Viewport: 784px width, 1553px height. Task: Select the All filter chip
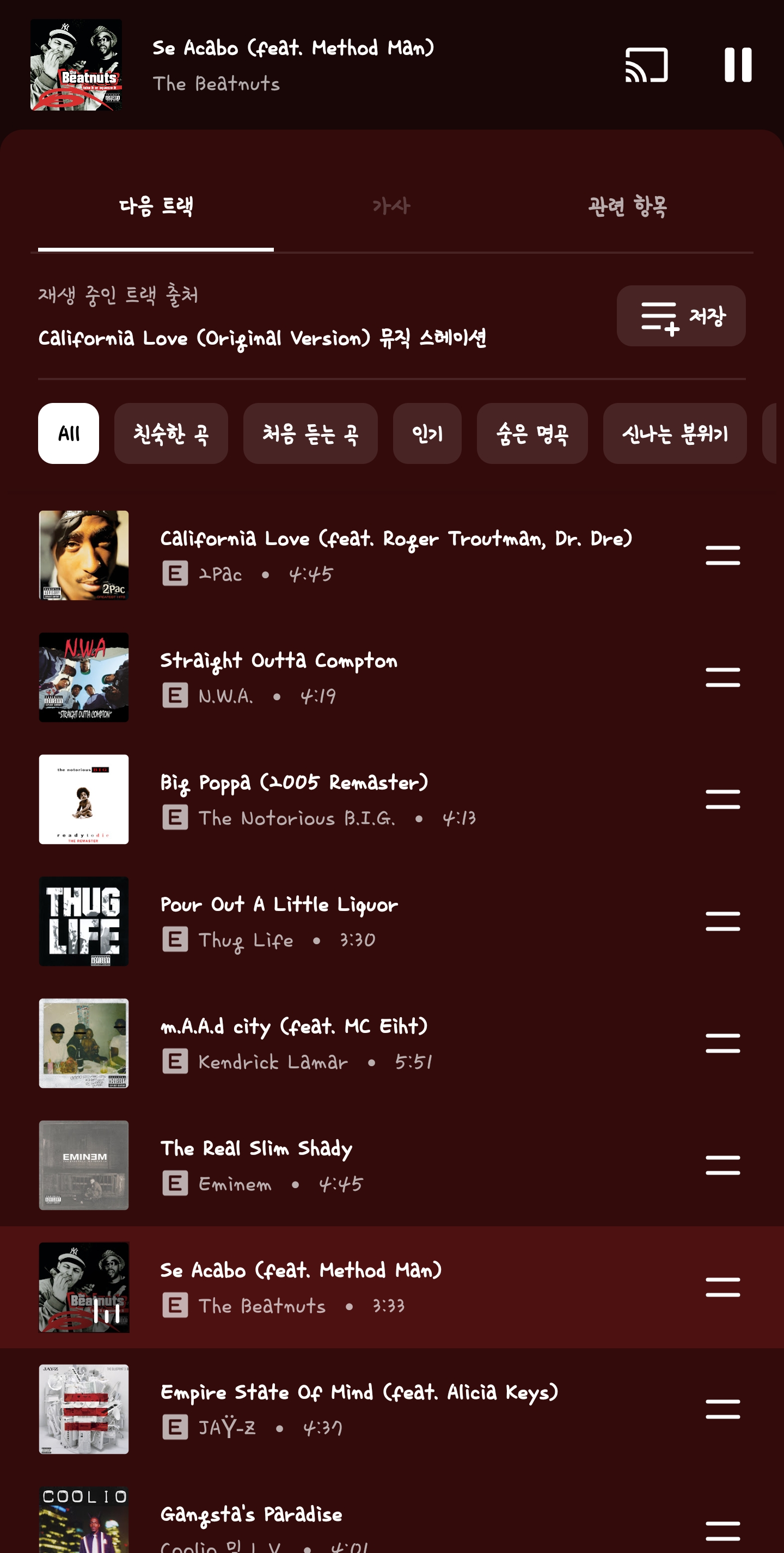pos(69,433)
